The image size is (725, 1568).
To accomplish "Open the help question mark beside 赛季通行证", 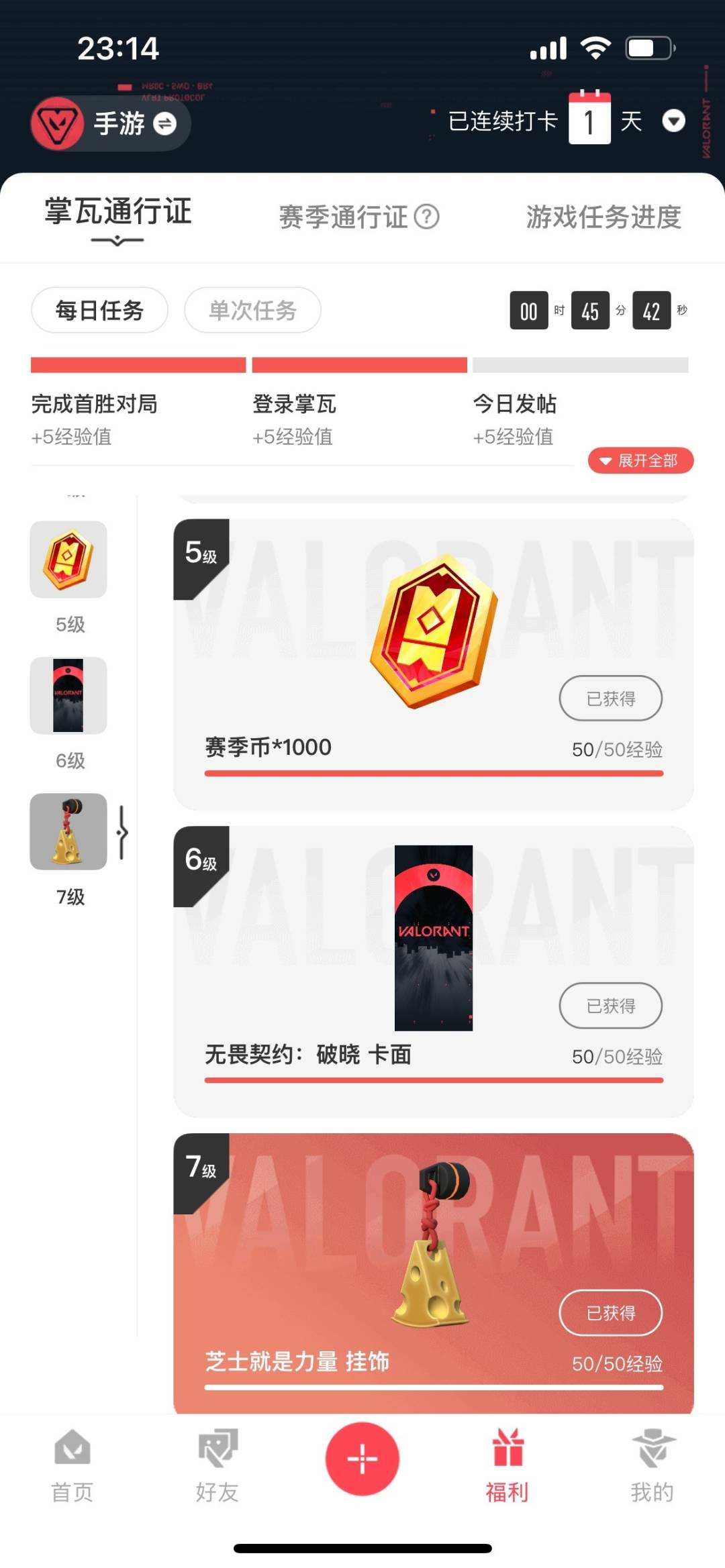I will coord(428,217).
